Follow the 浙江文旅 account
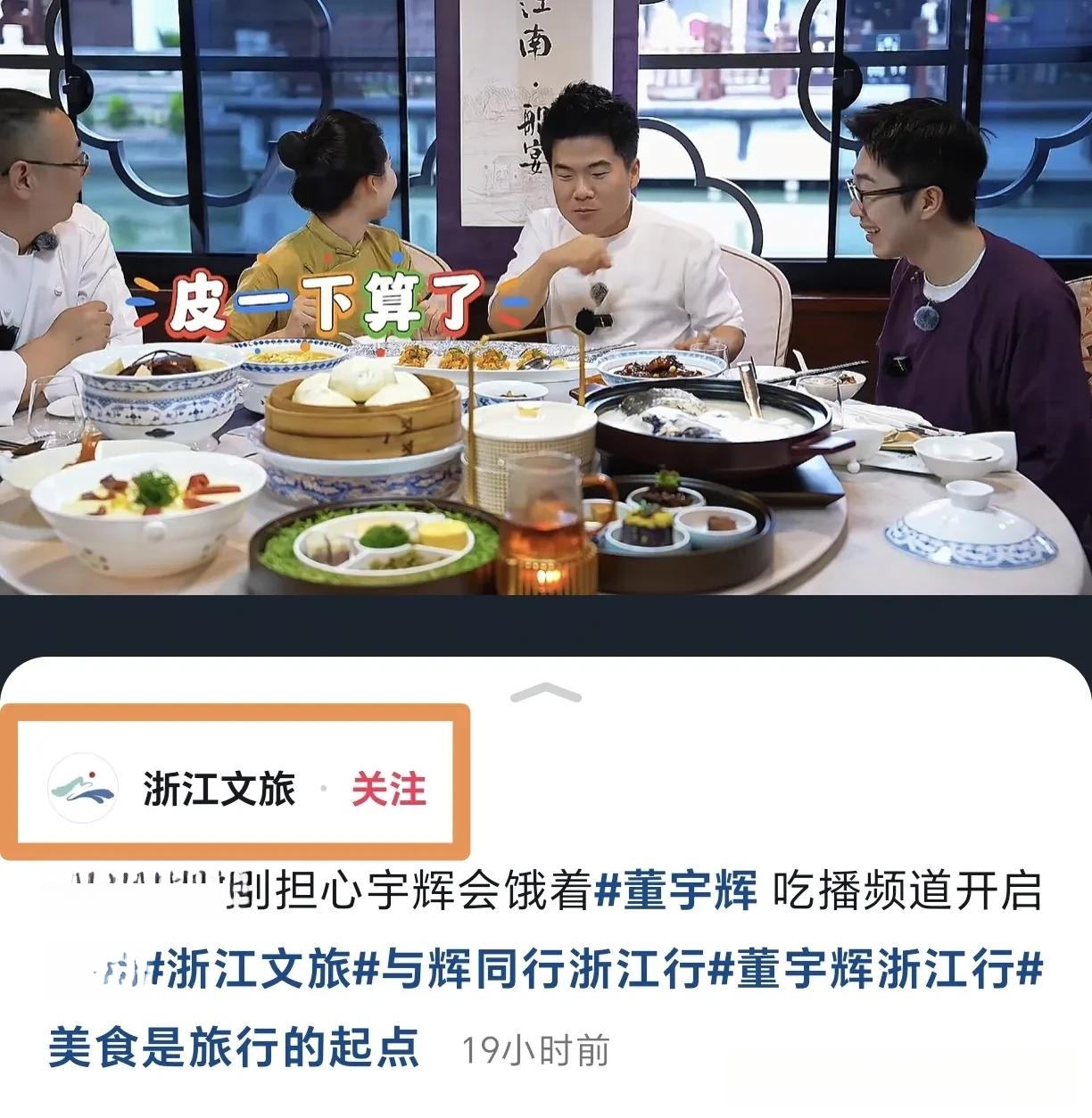 388,789
